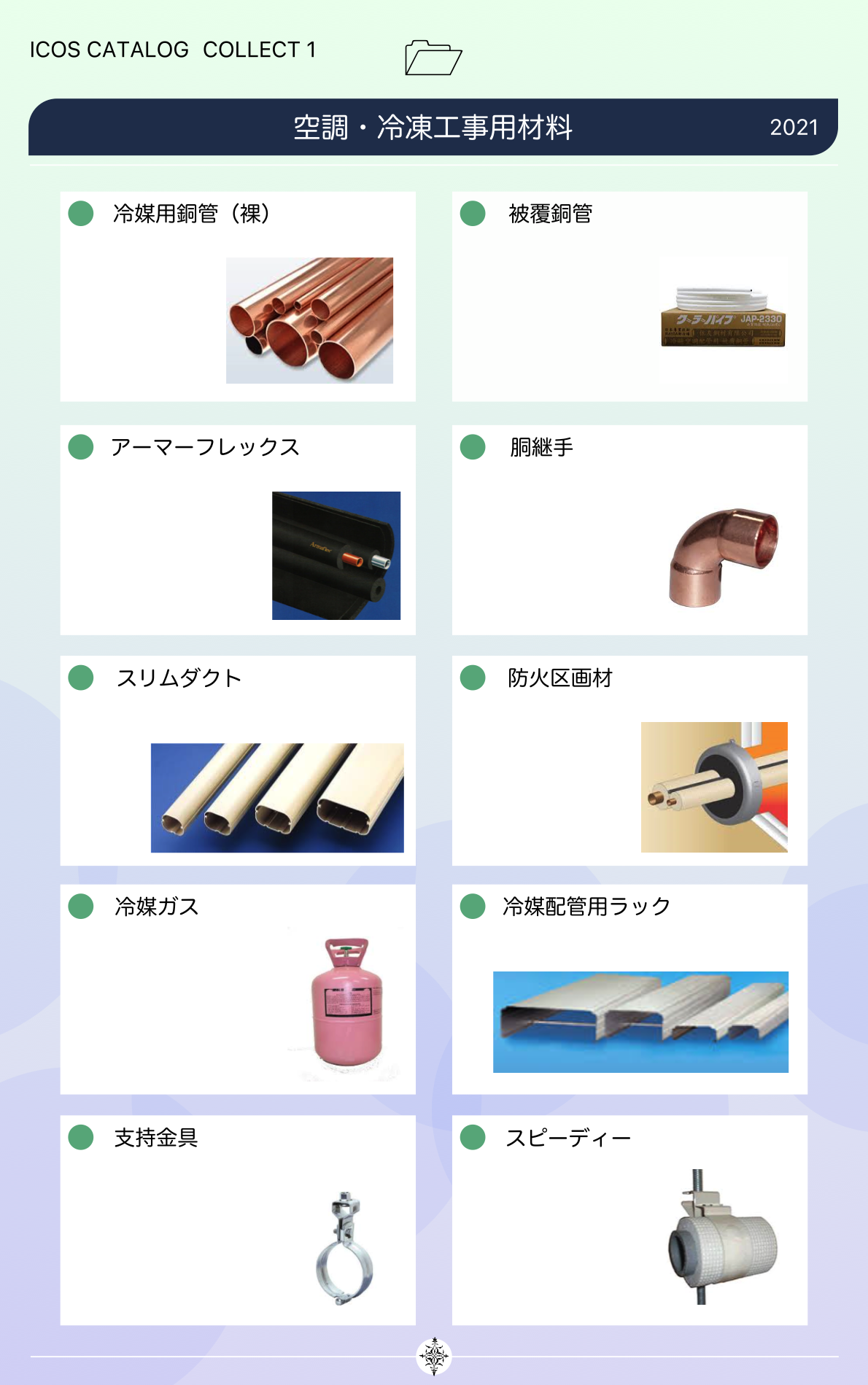Open the スリムダクト category card

238,760
